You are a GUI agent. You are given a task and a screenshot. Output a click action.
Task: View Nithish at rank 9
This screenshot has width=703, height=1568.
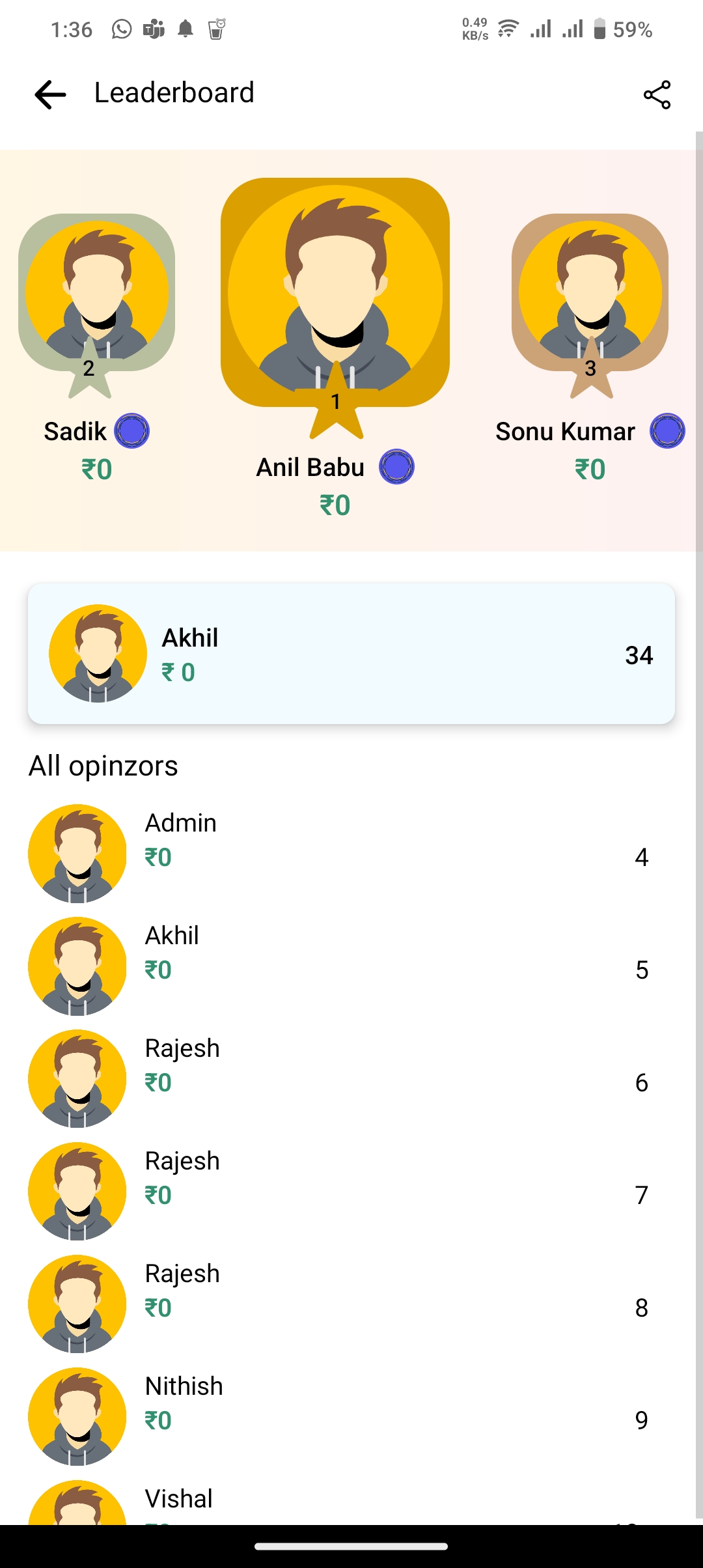351,1416
